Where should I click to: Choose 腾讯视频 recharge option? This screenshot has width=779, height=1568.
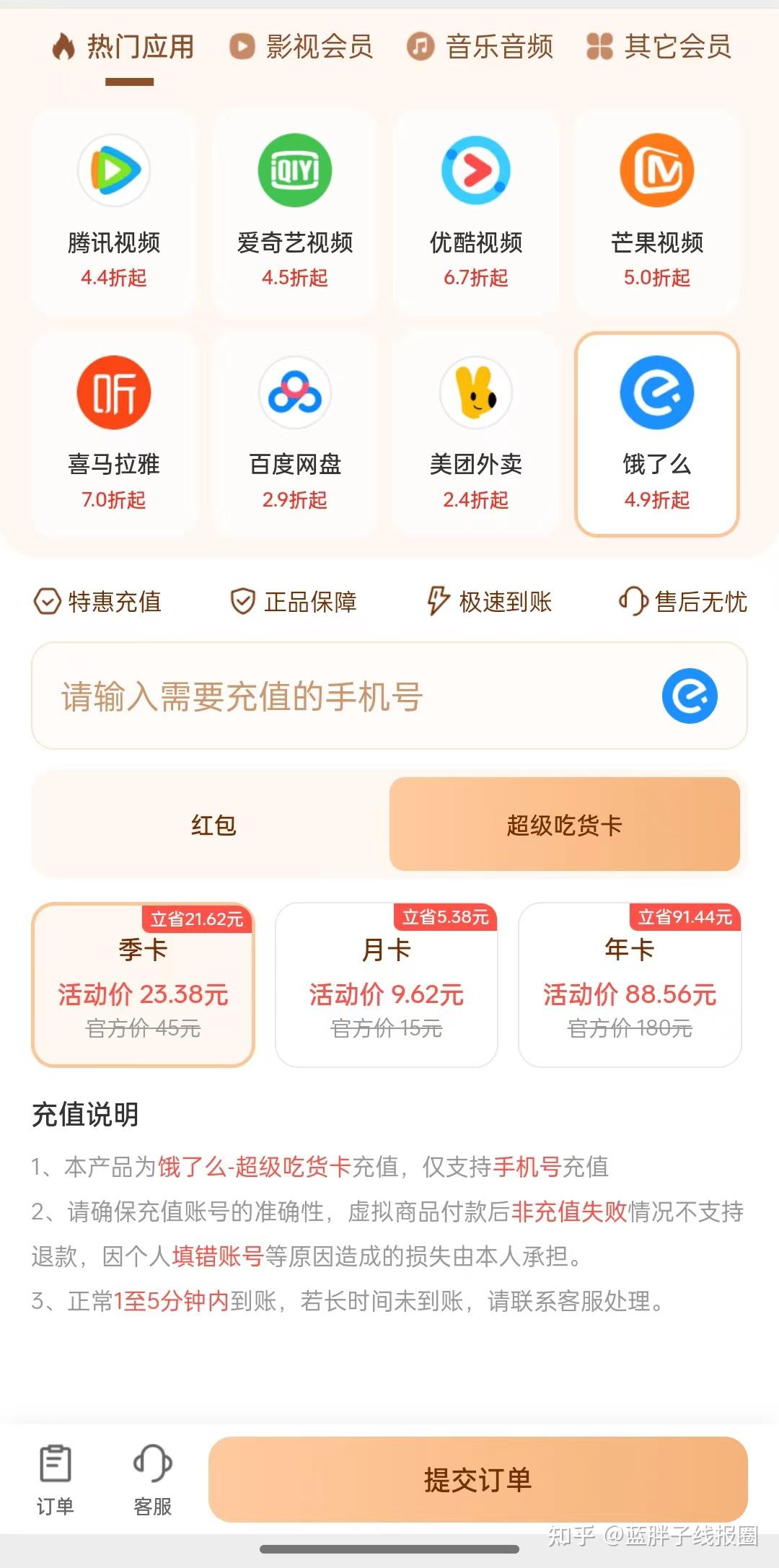pos(114,211)
